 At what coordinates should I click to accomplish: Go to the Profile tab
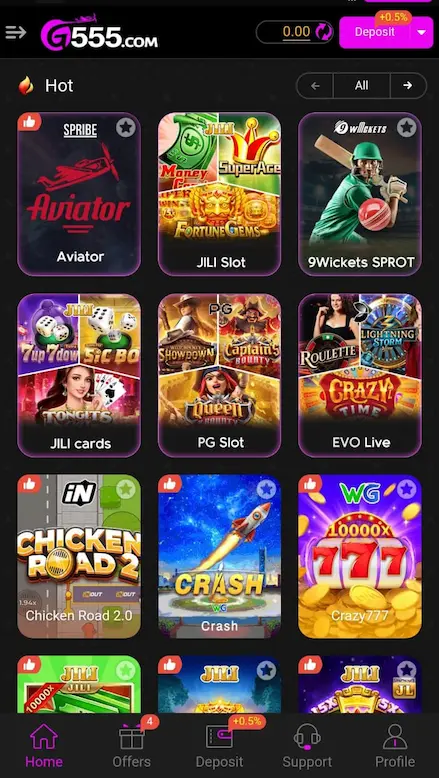[395, 746]
